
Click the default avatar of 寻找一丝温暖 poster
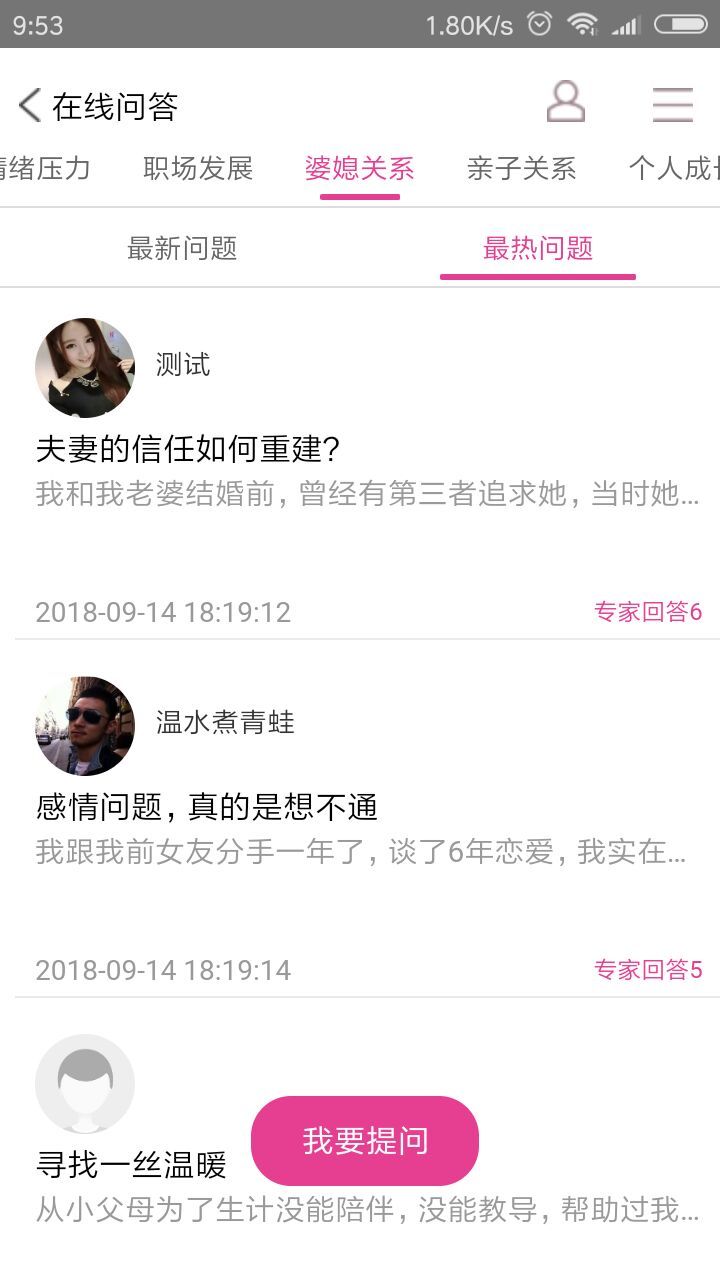coord(84,1082)
